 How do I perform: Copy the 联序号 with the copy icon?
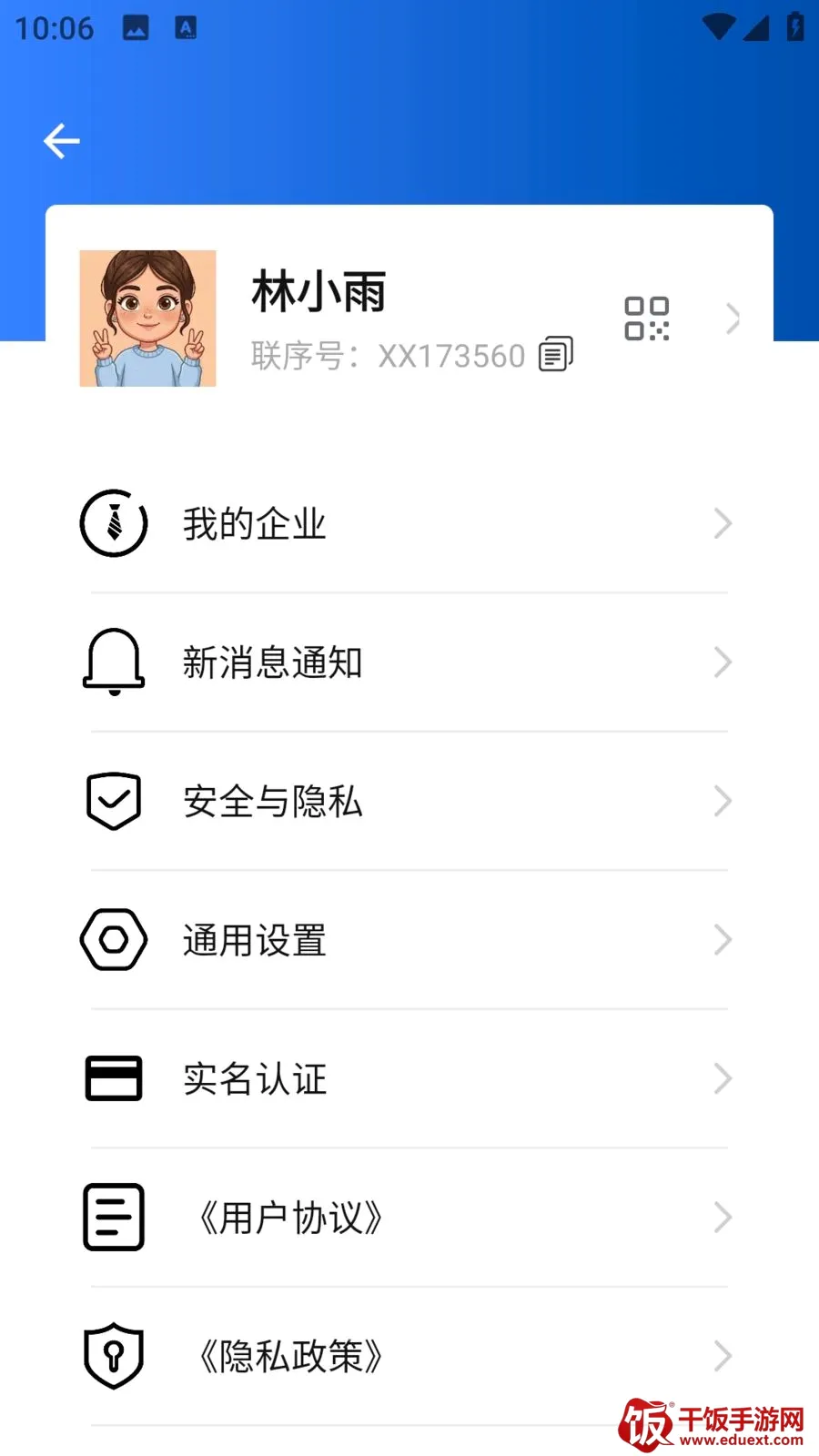(x=556, y=354)
